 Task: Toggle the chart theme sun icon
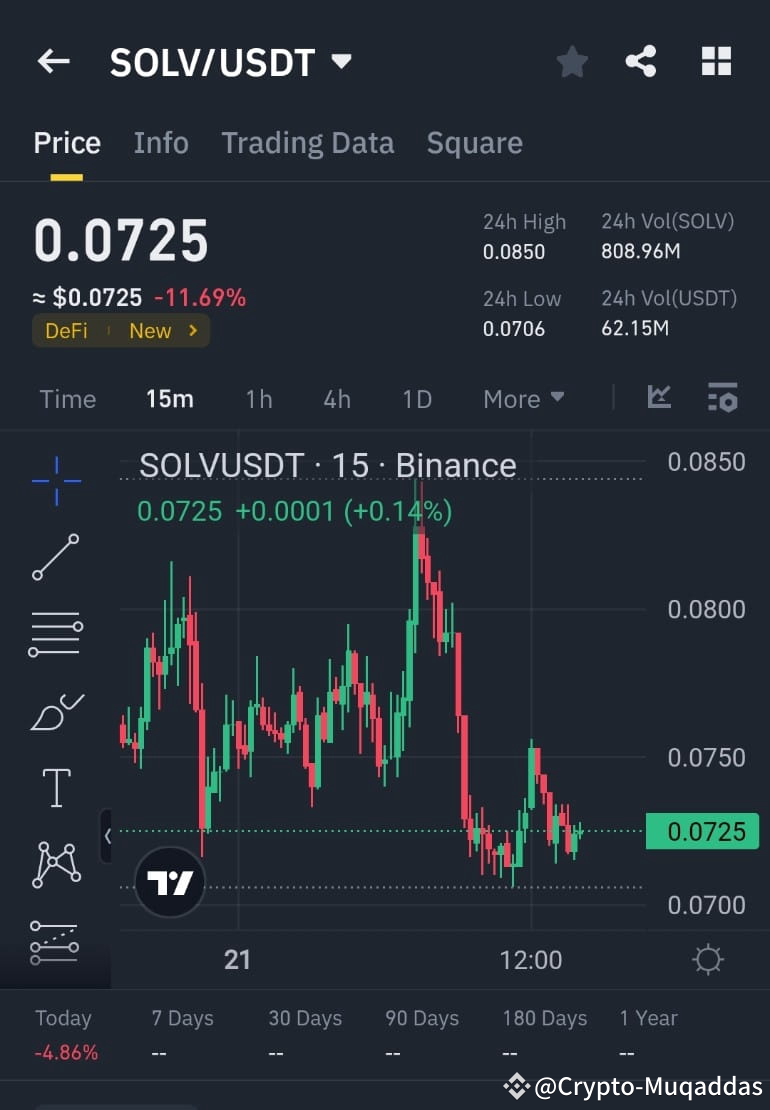(708, 958)
